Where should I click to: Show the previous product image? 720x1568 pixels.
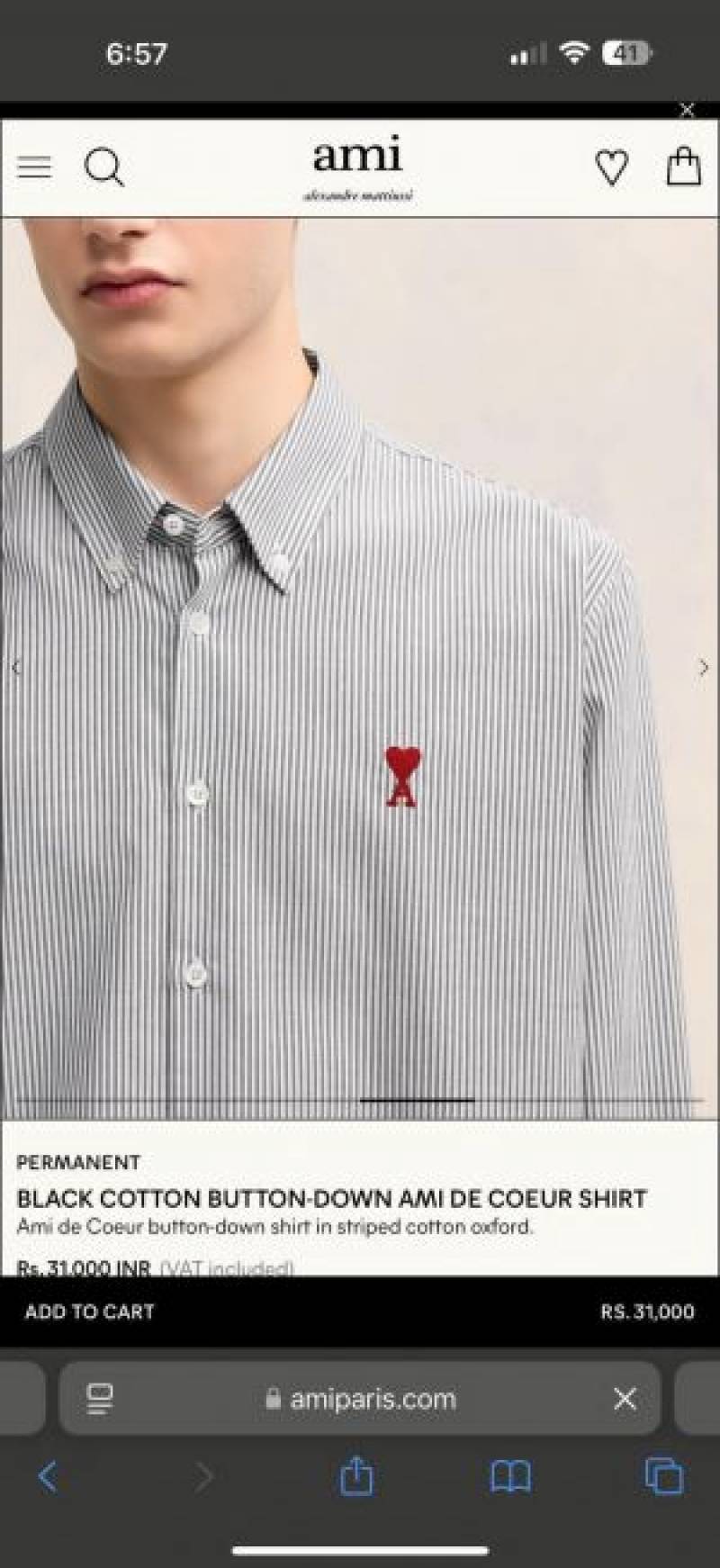point(15,668)
